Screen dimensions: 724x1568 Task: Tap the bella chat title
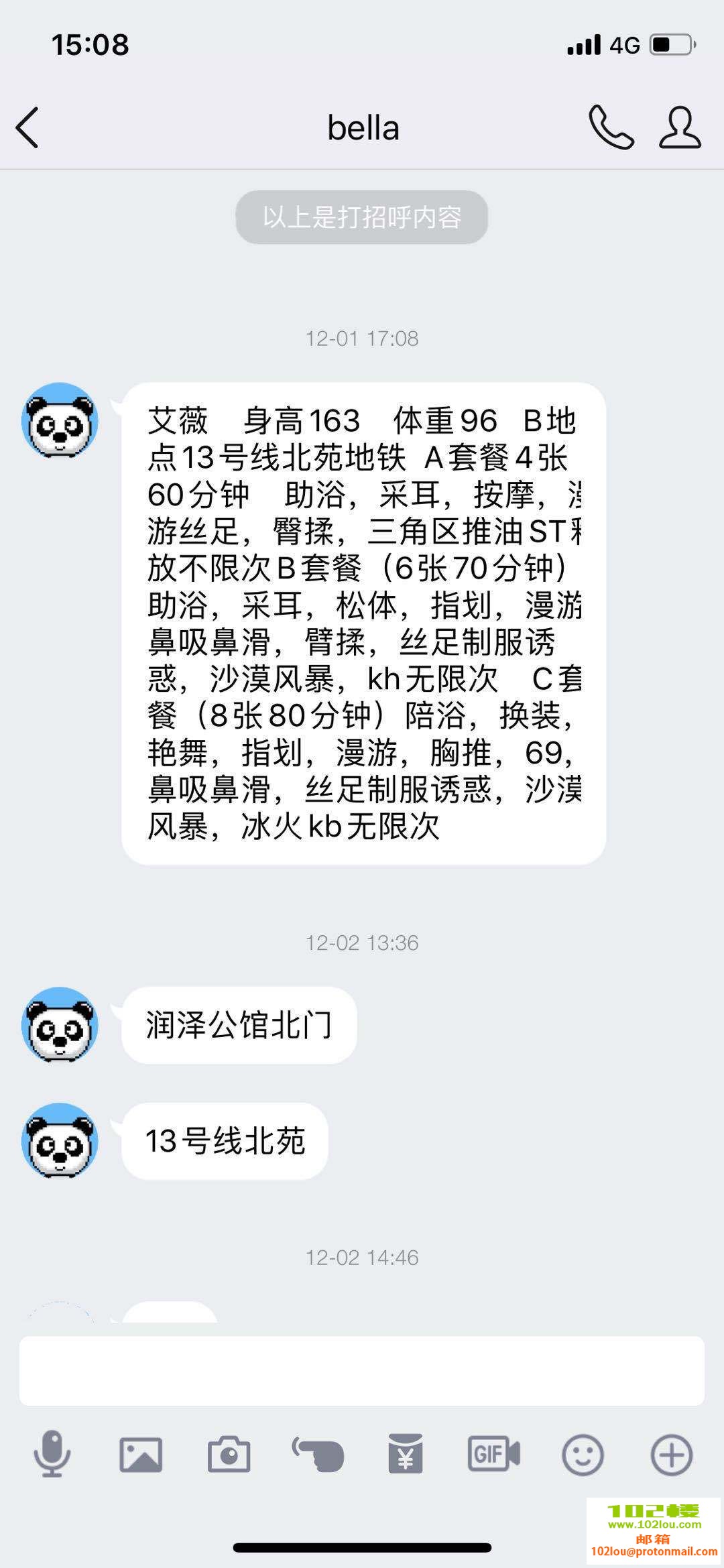point(362,128)
